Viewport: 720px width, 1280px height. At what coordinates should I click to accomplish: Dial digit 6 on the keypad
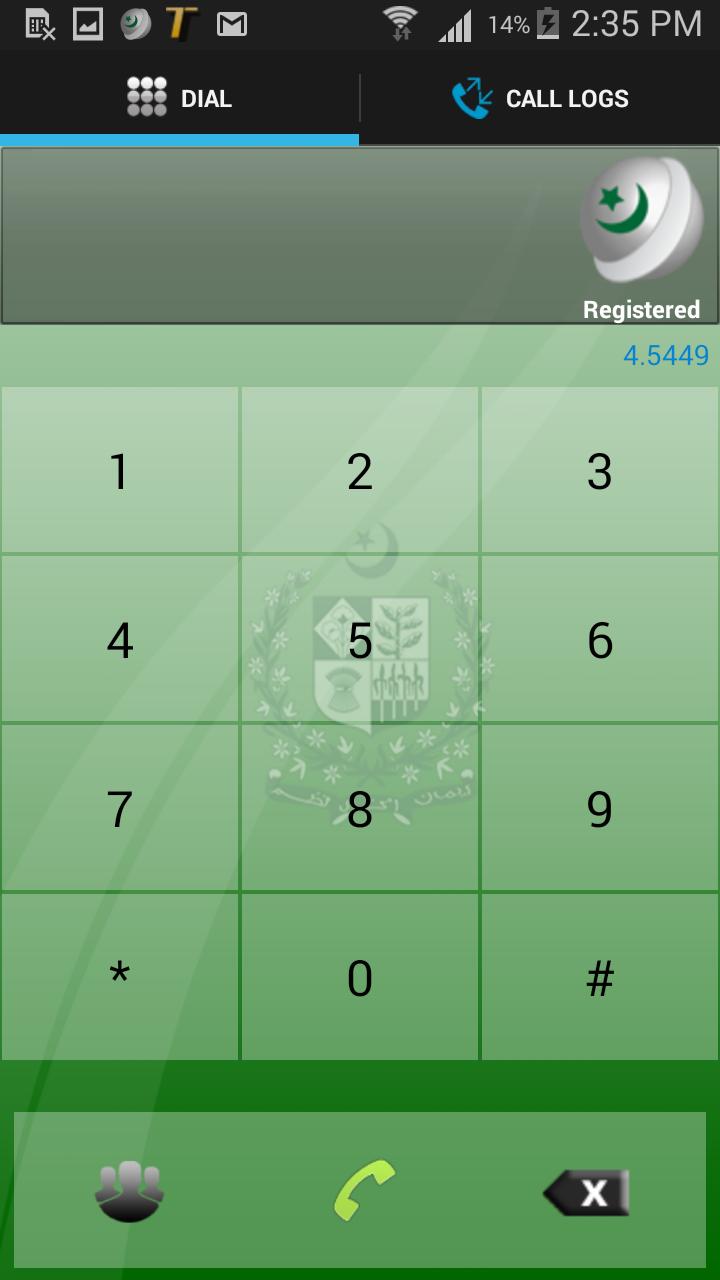click(x=600, y=640)
